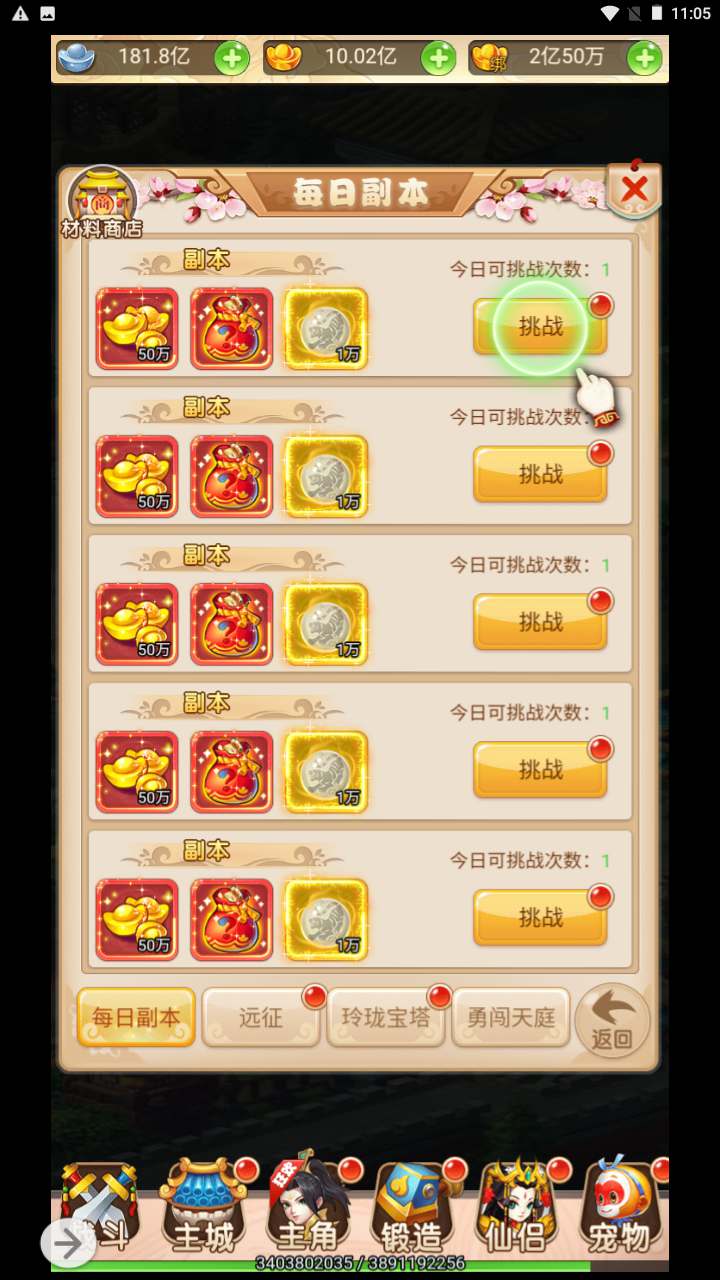The width and height of the screenshot is (720, 1280).
Task: Open the 主角 menu
Action: click(x=308, y=1212)
